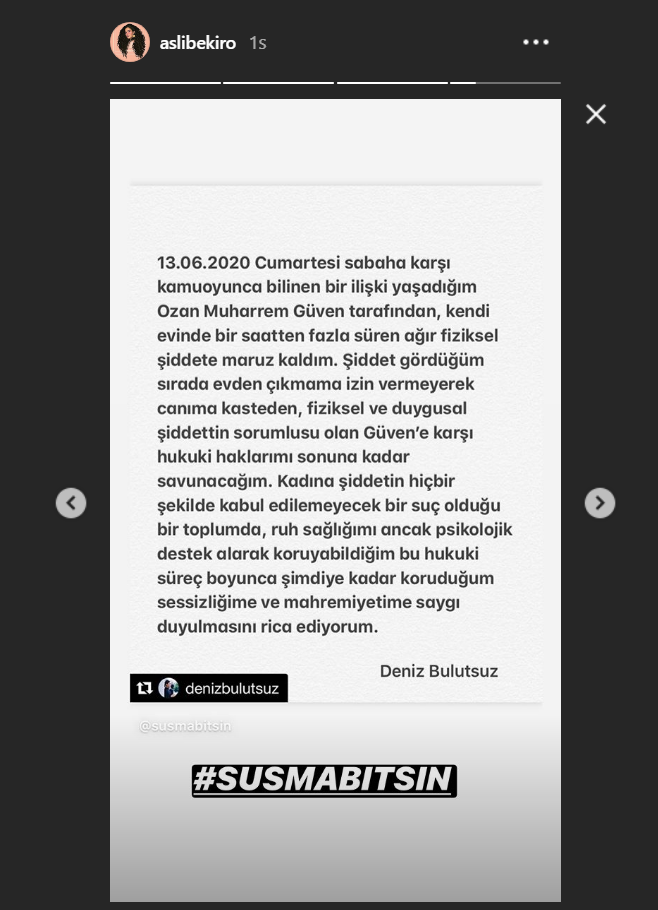
Task: Open aslibekiro's profile picture
Action: coord(130,42)
